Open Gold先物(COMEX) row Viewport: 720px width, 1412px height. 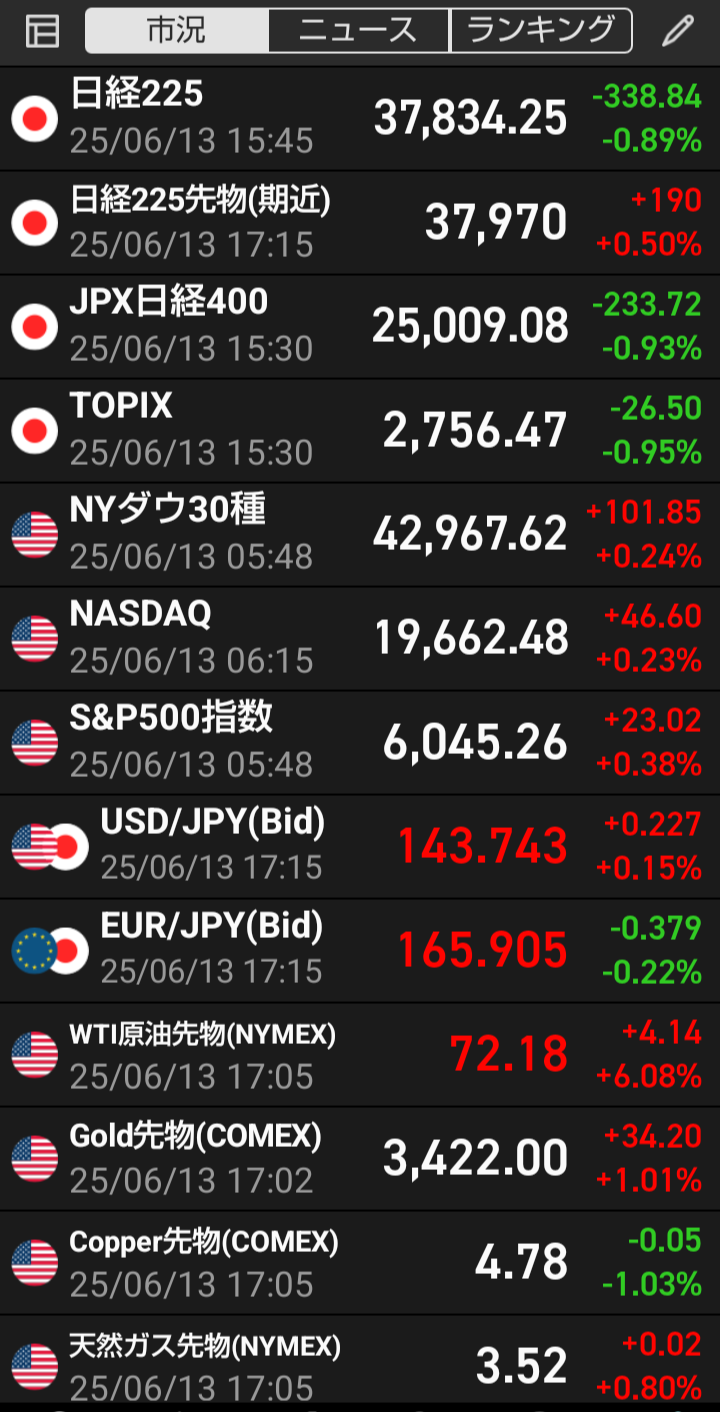coord(360,1159)
